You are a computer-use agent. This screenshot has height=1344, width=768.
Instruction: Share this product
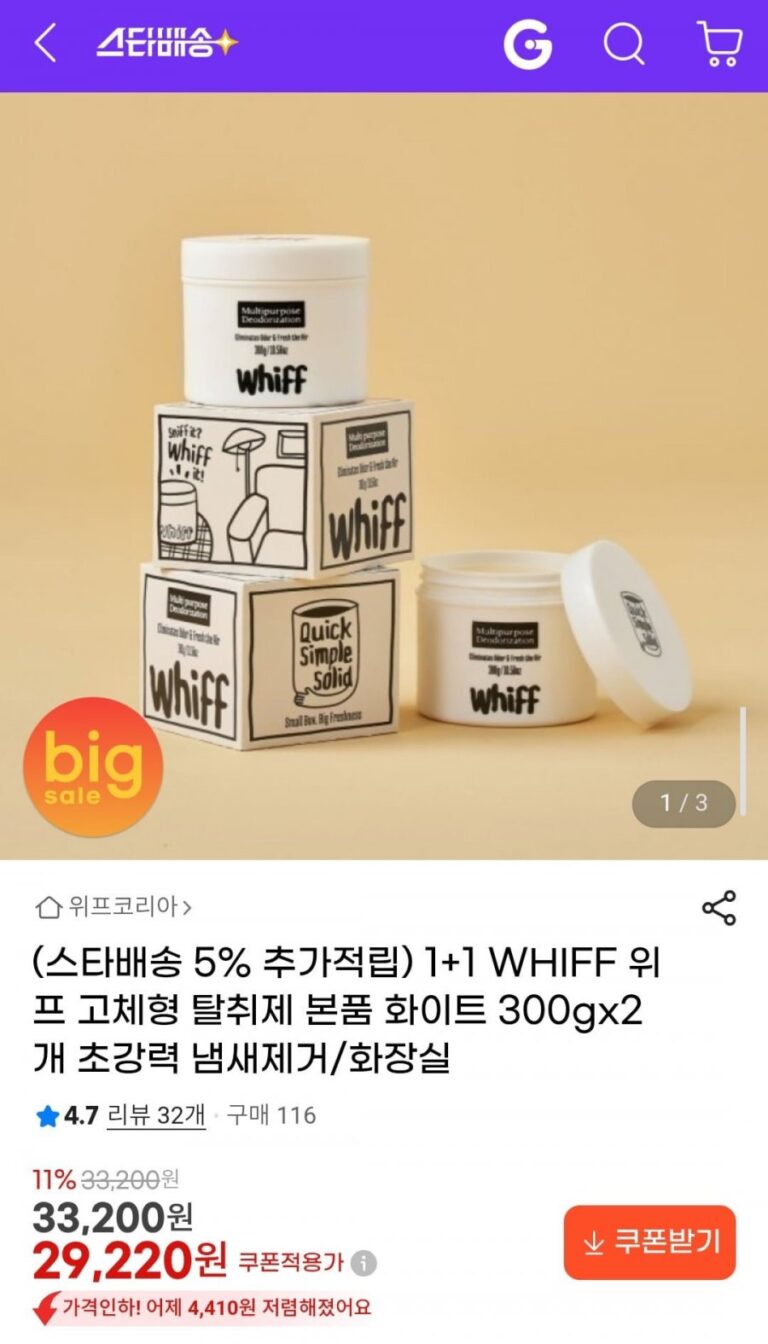(719, 908)
